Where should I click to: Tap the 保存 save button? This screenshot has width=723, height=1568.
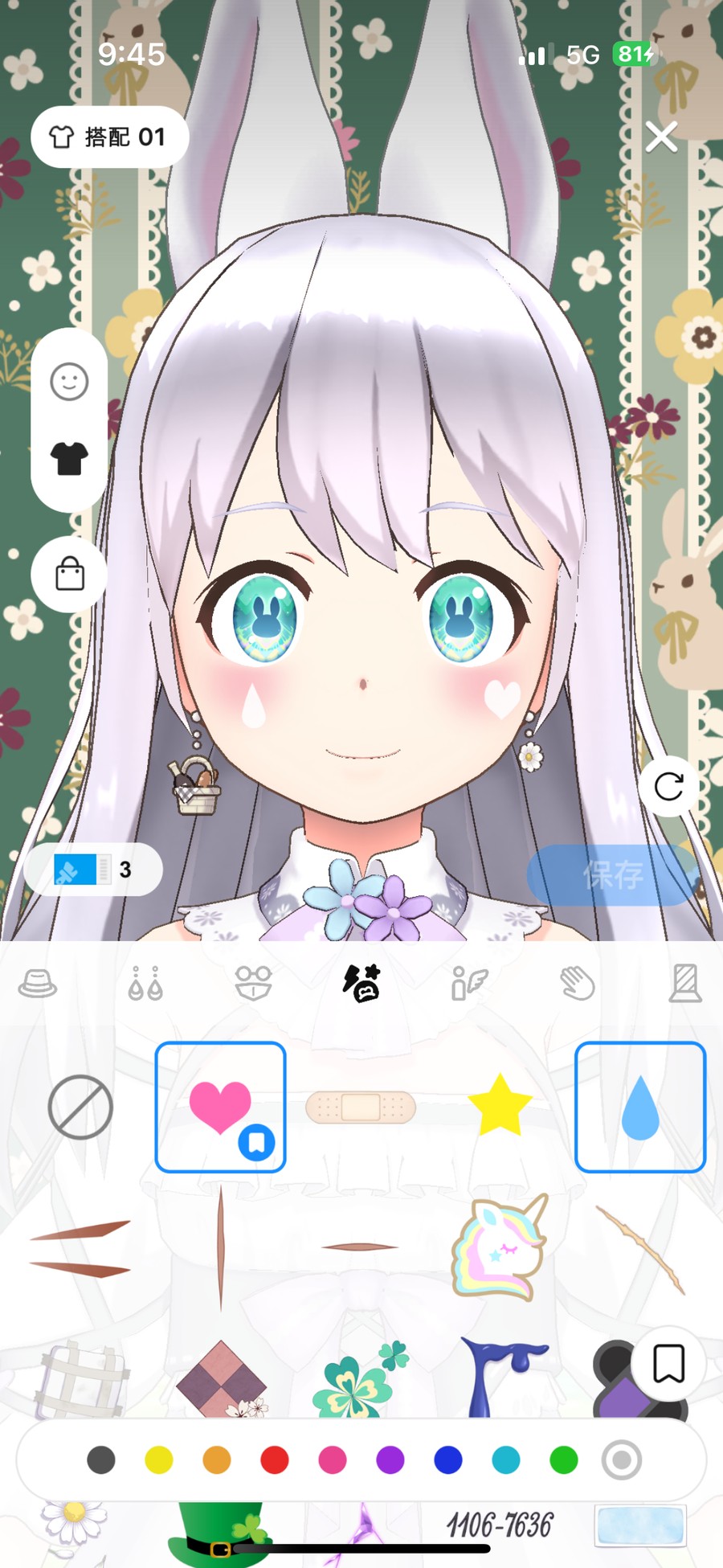(612, 874)
